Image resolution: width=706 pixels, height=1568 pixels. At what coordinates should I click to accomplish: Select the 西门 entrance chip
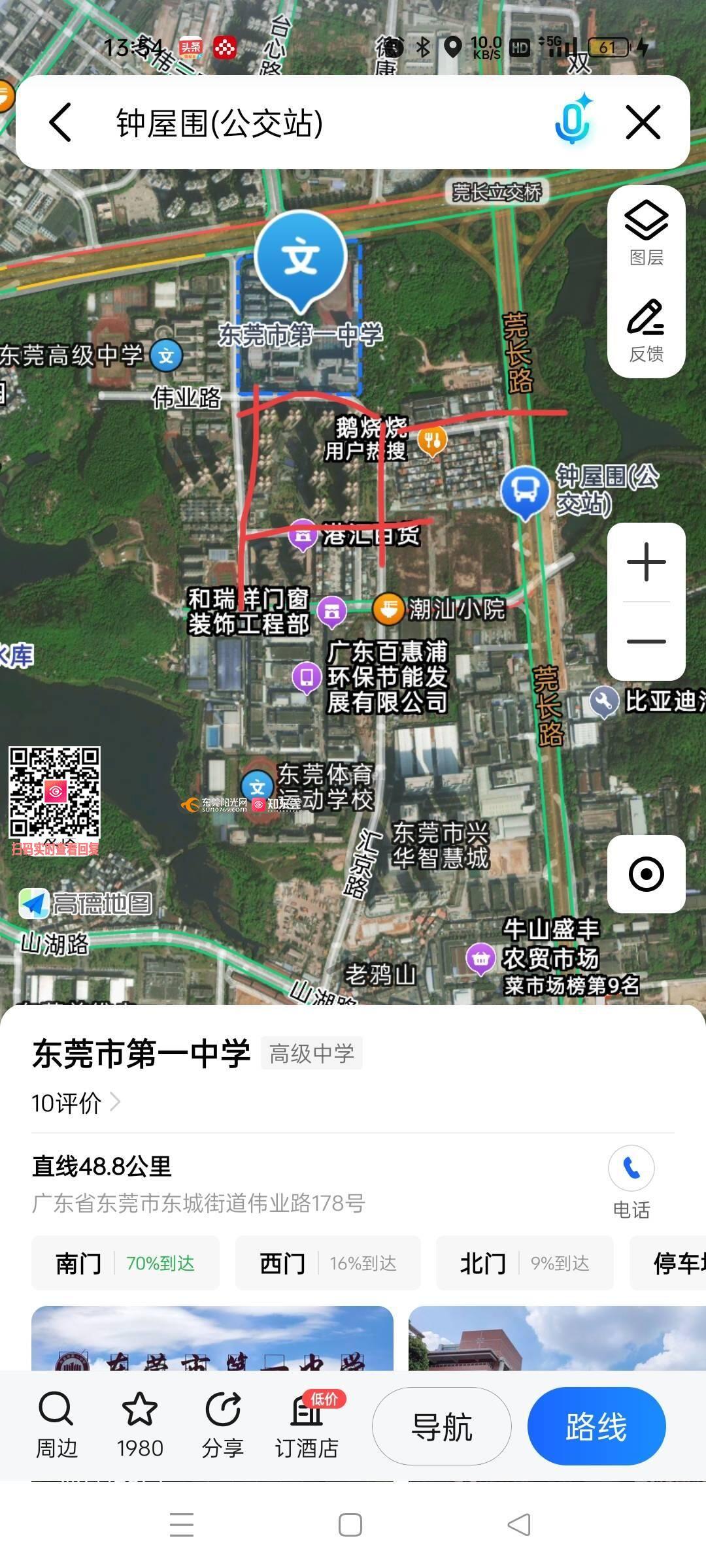[x=328, y=1263]
